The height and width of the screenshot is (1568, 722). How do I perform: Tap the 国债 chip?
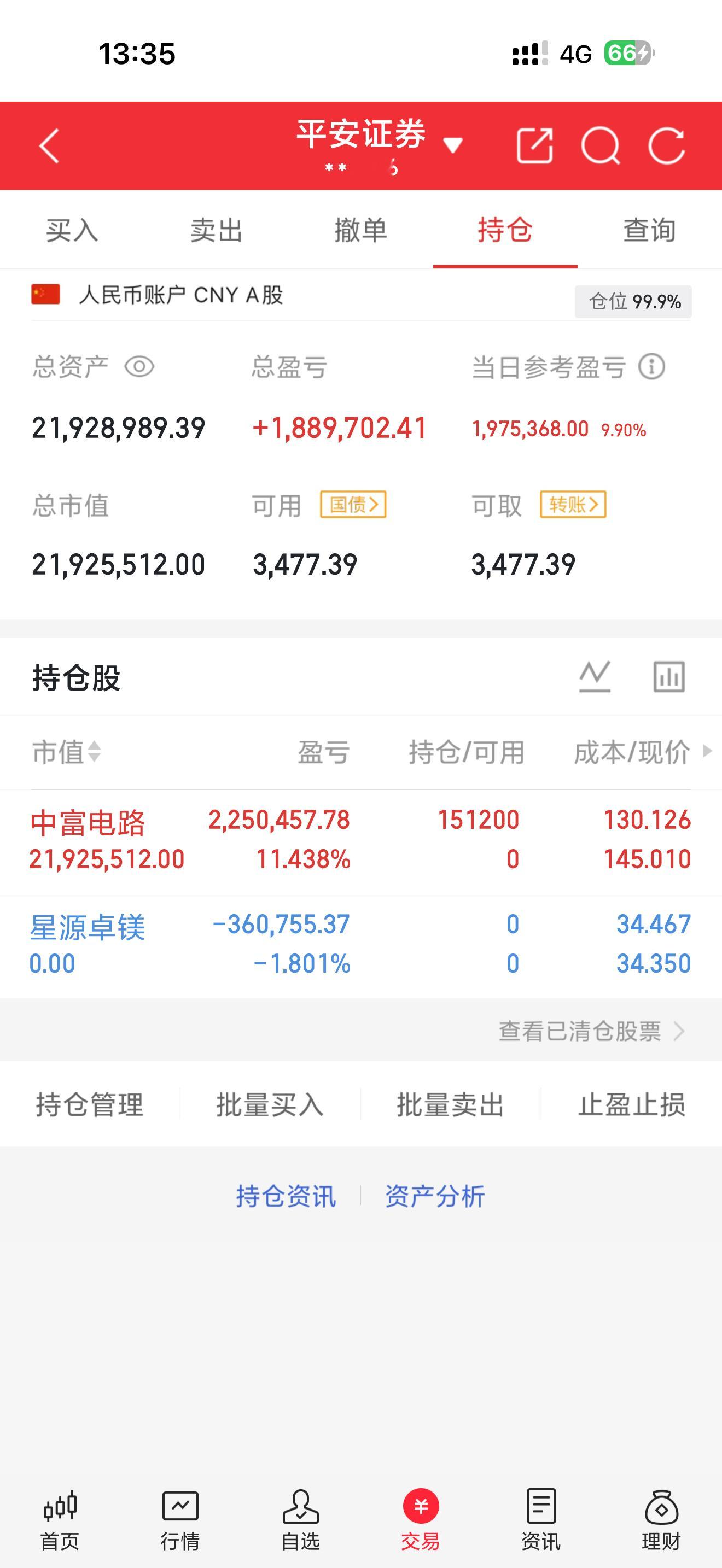pyautogui.click(x=353, y=505)
